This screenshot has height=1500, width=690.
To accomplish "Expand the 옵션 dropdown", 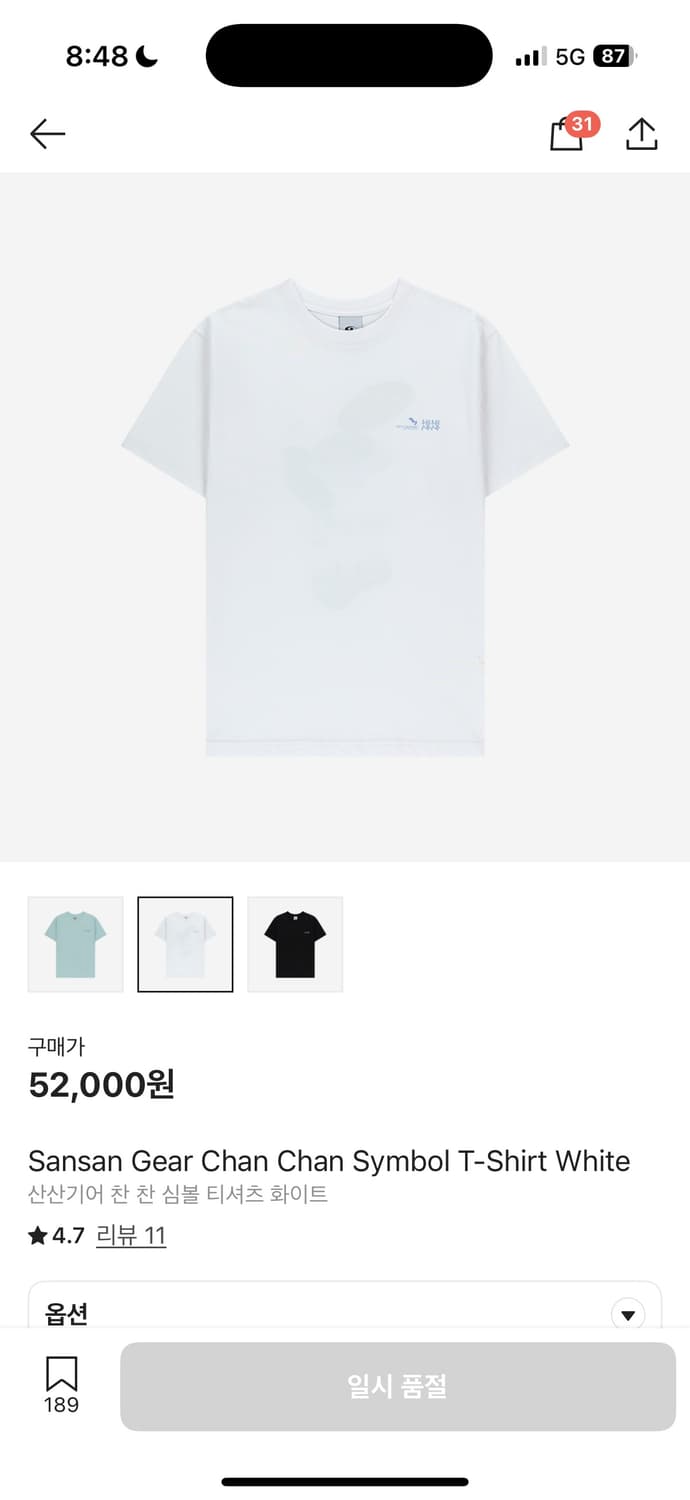I will pyautogui.click(x=627, y=1314).
